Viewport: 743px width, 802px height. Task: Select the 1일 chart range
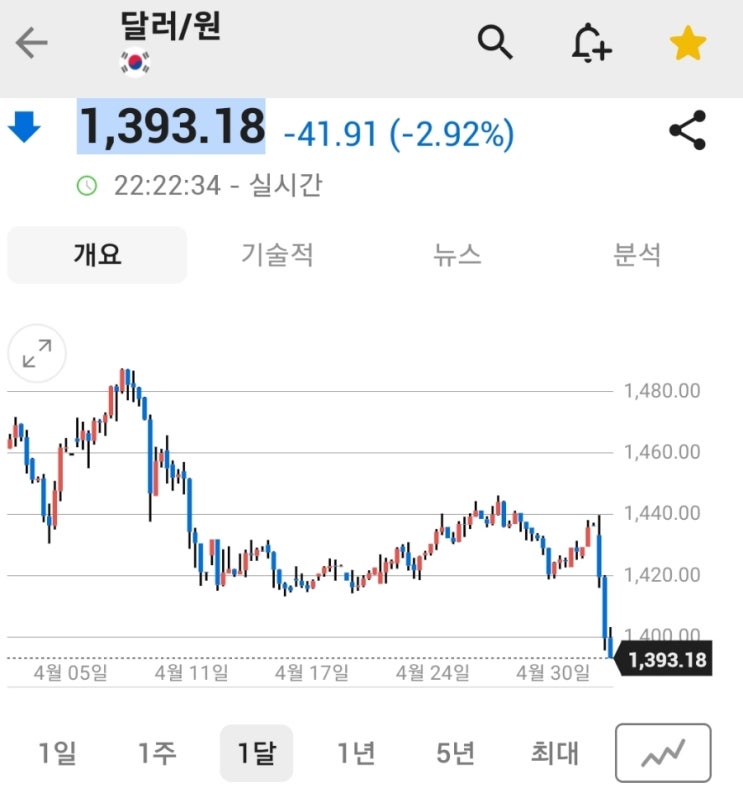(x=57, y=753)
